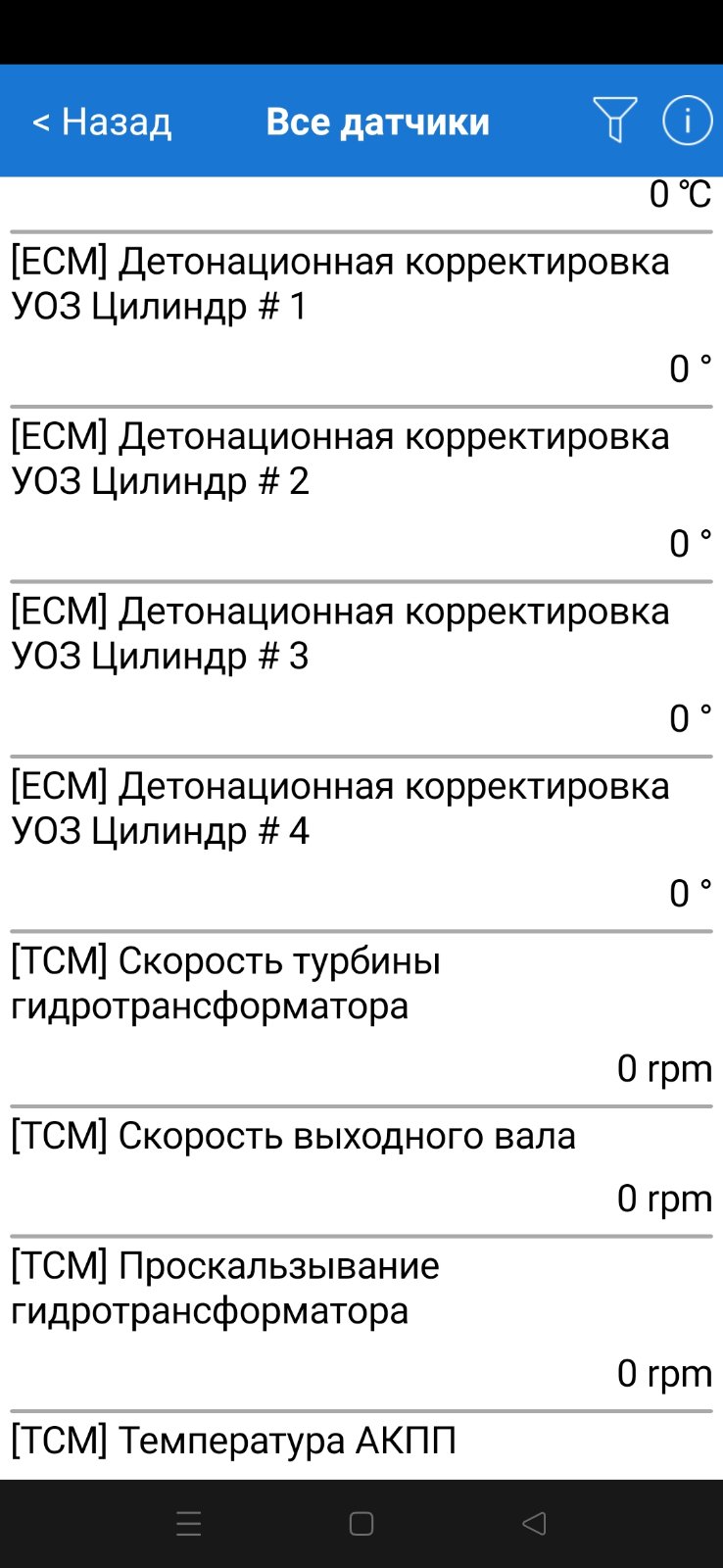Tap the system home button
This screenshot has height=1568, width=723.
pos(361,1524)
